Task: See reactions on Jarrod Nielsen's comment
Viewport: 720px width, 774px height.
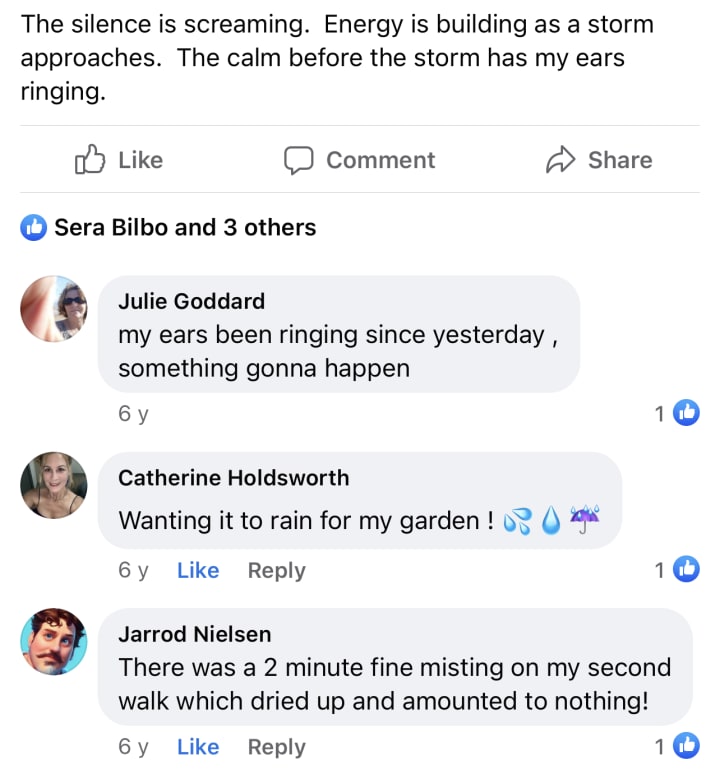Action: point(677,746)
